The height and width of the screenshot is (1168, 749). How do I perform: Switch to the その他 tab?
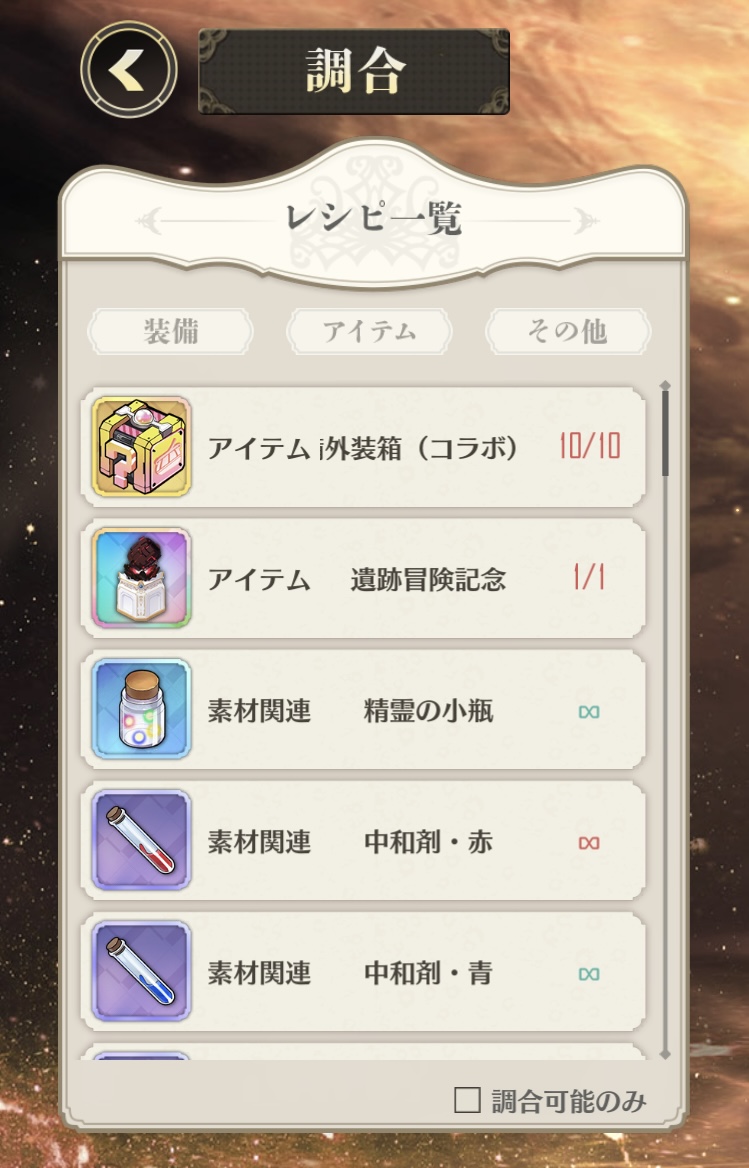[567, 332]
